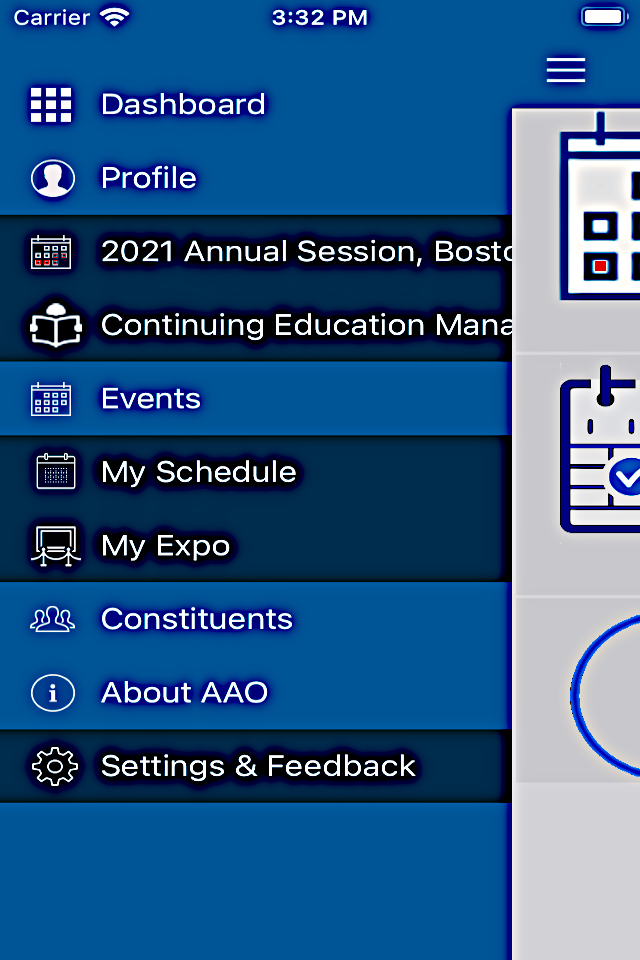Open the Dashboard menu item
Screen dimensions: 640x960
point(183,105)
